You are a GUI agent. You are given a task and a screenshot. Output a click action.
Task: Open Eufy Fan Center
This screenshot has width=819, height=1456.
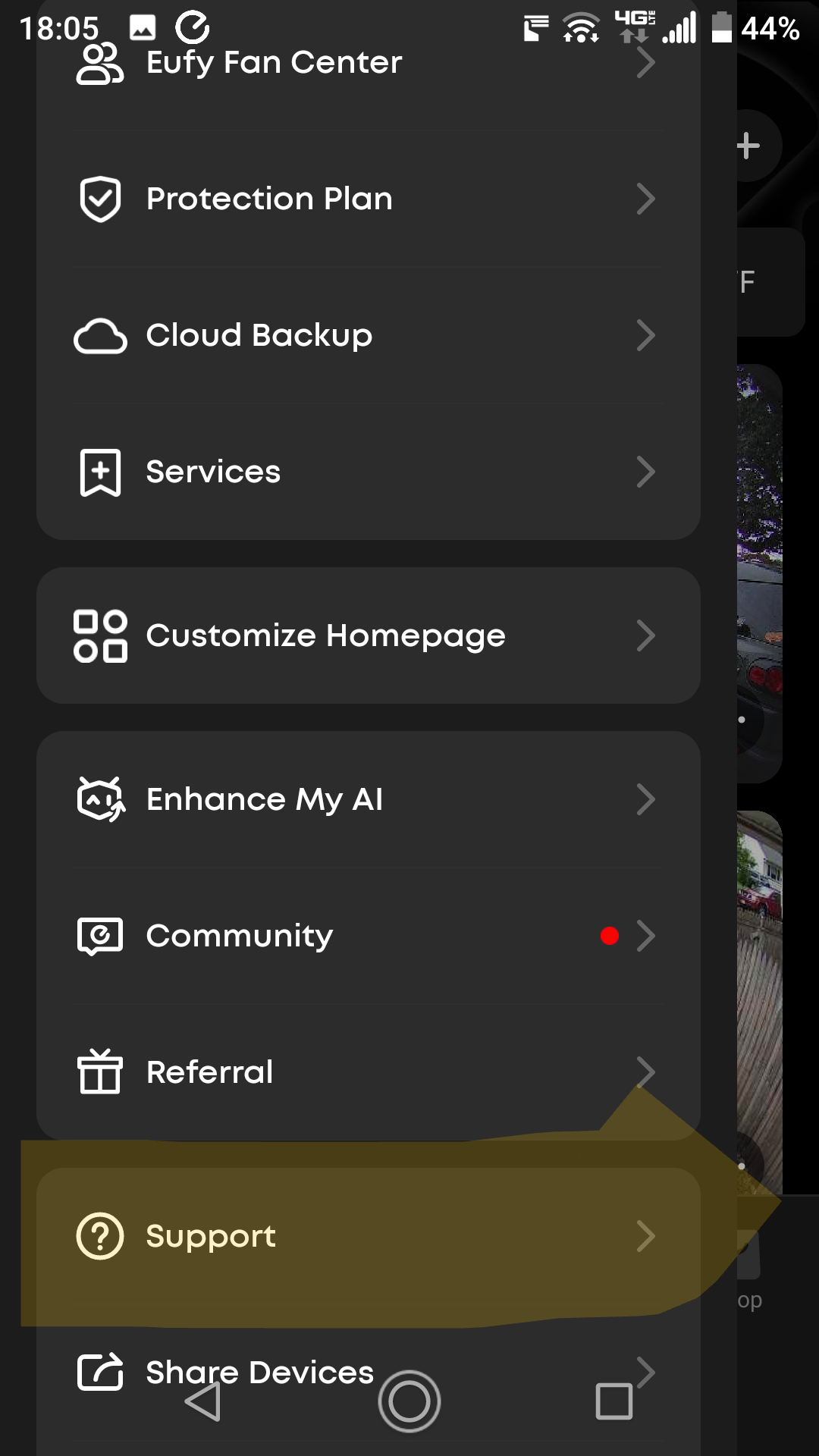point(274,64)
